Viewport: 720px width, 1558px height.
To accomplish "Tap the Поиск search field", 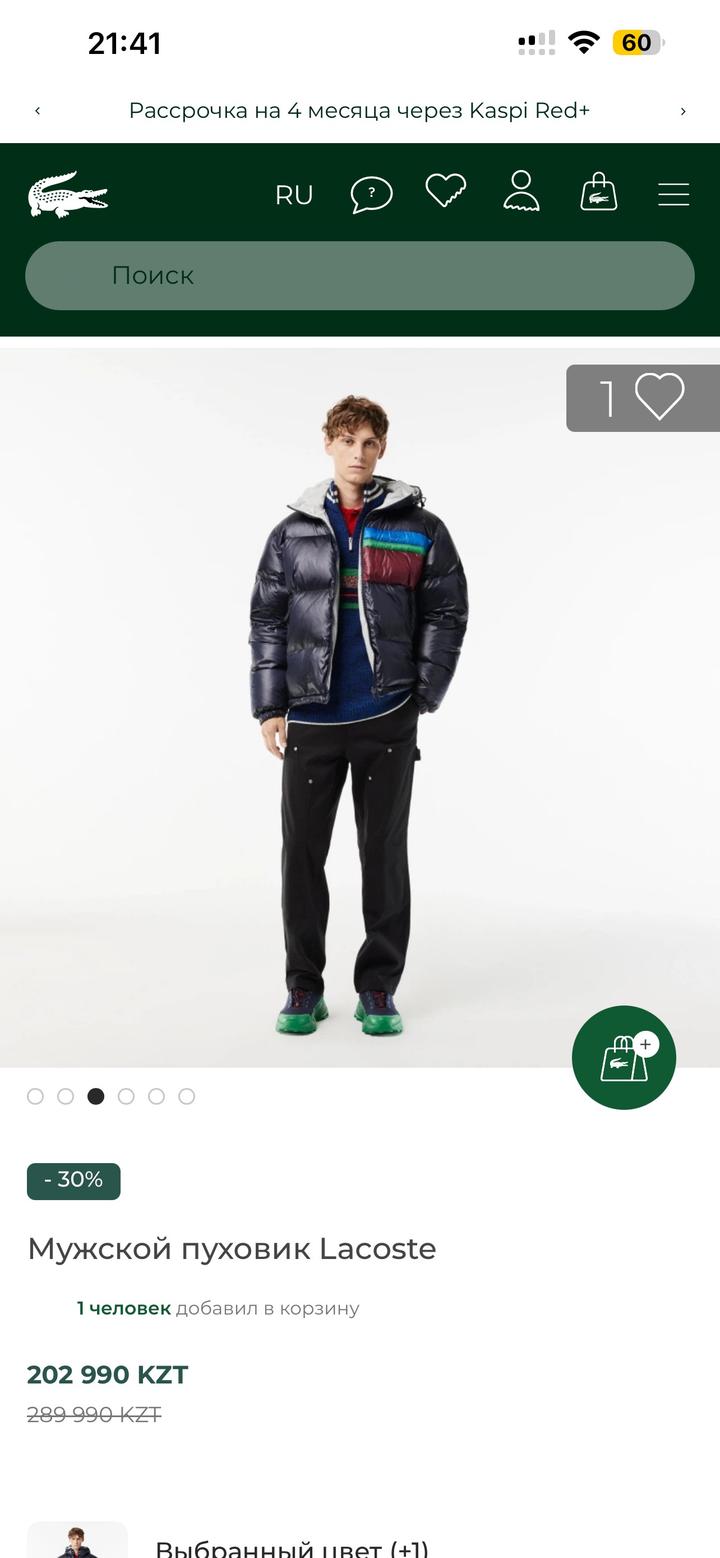I will point(360,275).
